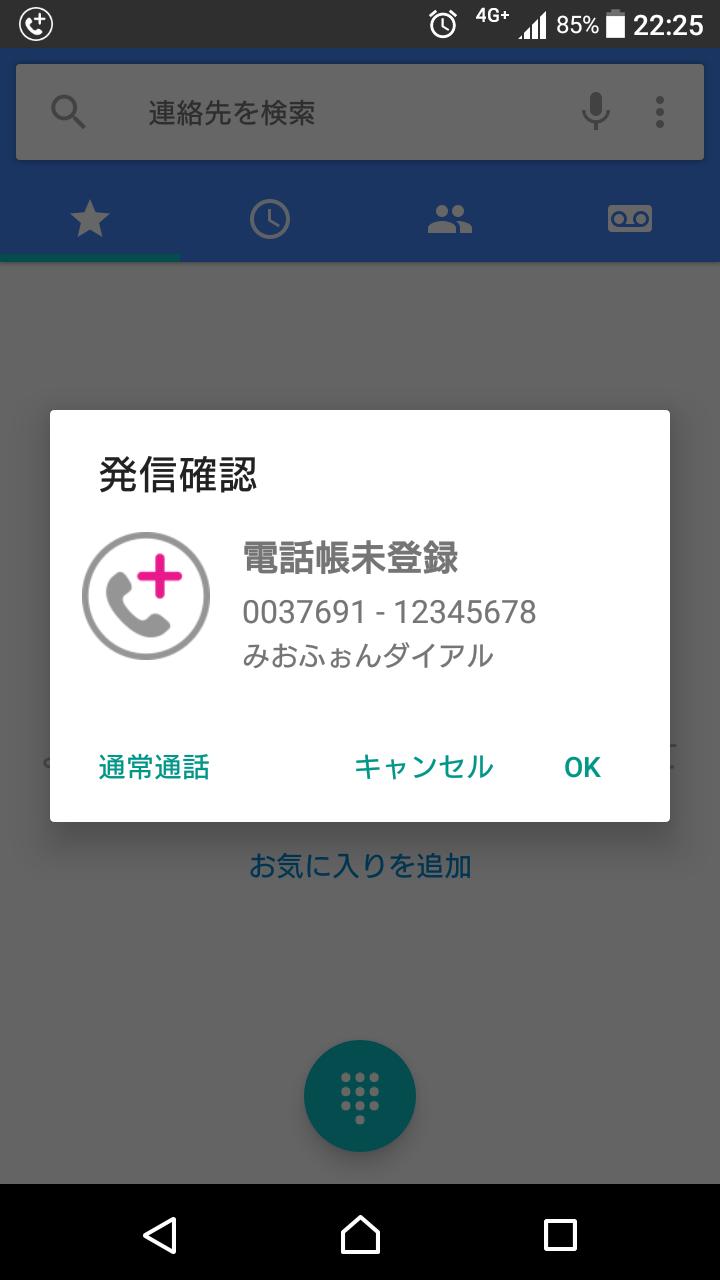Choose 通常通話 to place a normal call
This screenshot has height=1280, width=720.
tap(155, 767)
